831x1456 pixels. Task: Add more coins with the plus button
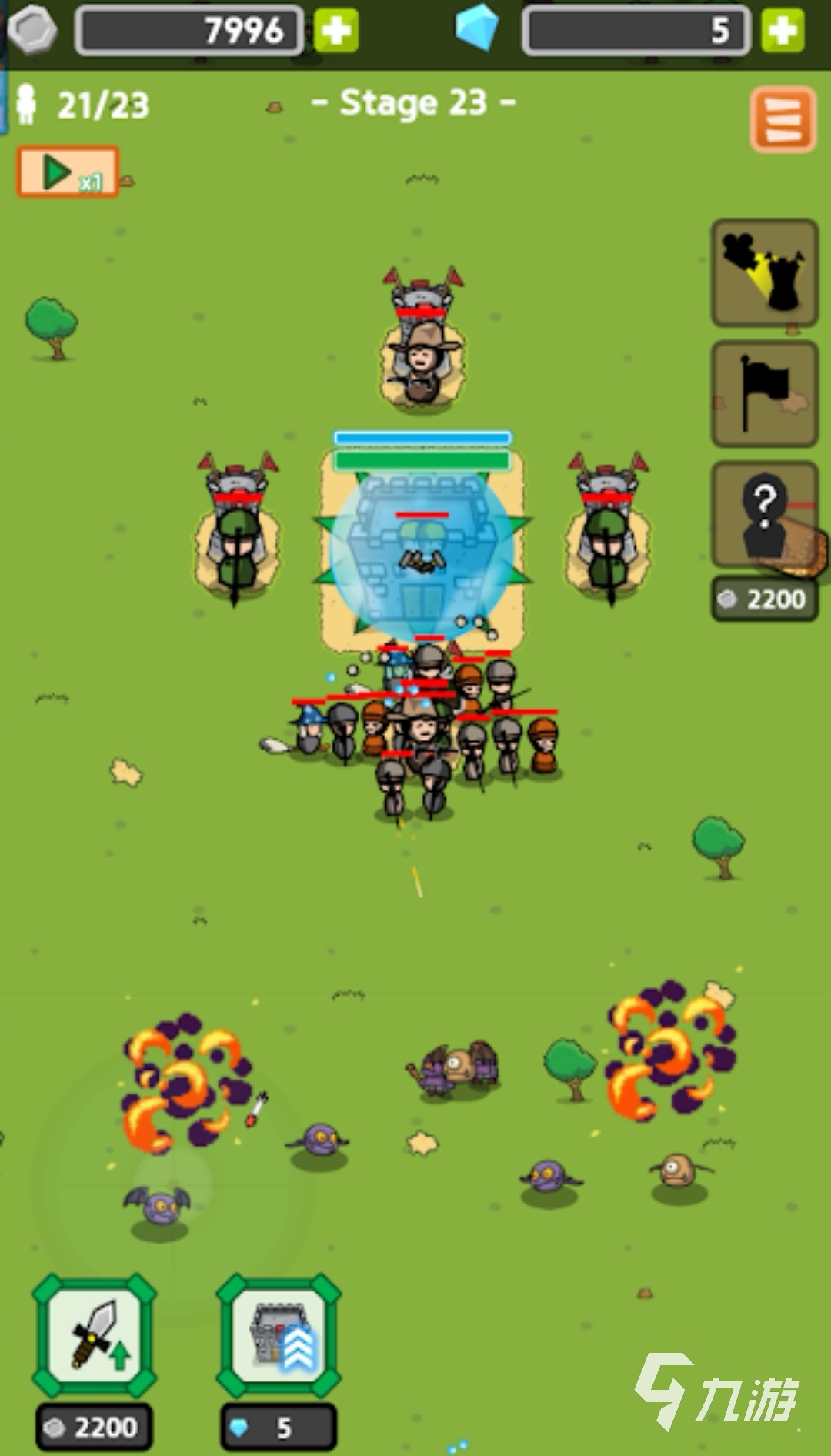[x=336, y=31]
